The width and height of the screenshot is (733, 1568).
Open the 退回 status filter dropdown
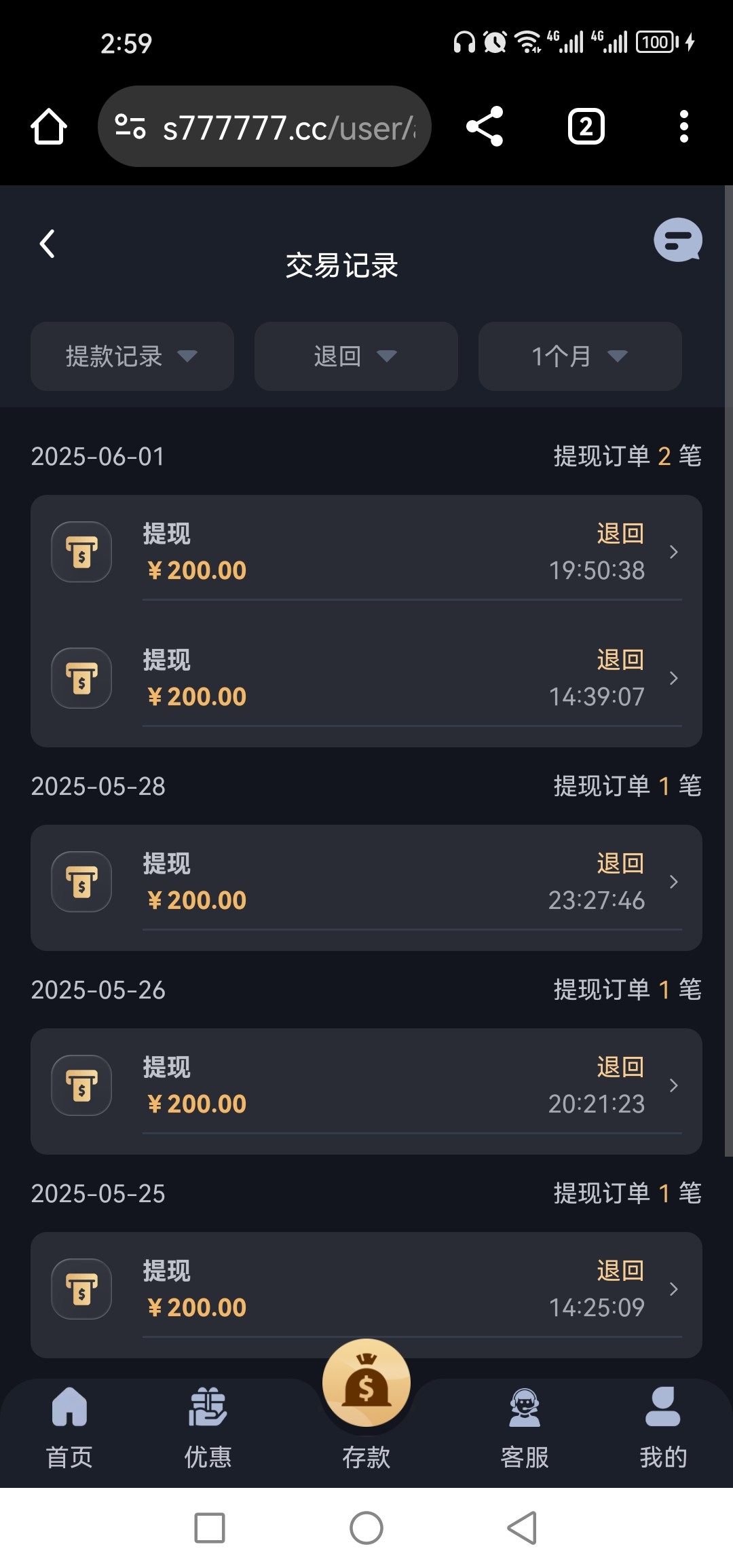[355, 356]
